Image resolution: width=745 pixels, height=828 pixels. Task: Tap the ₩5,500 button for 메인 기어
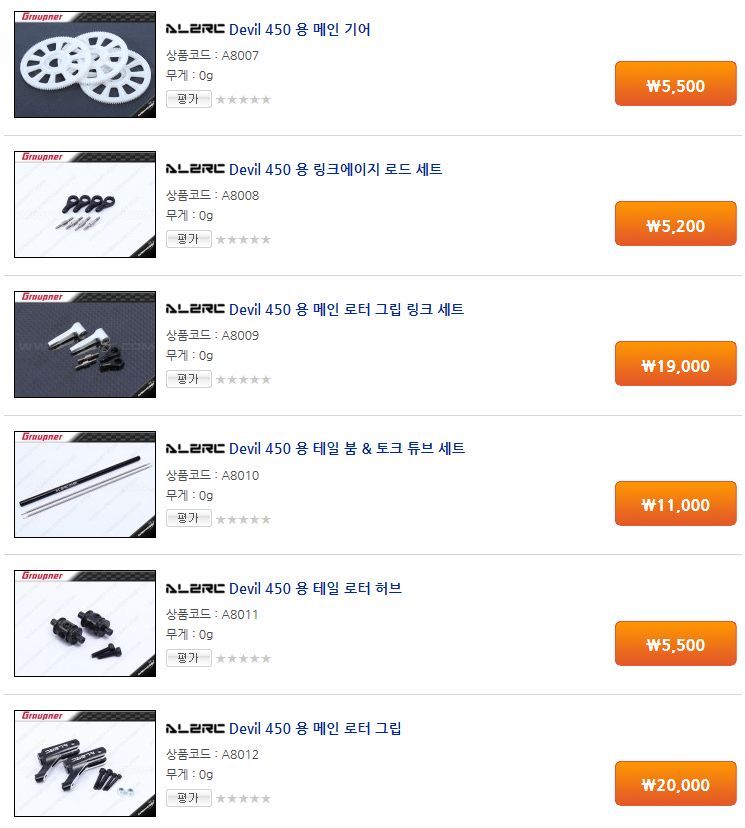coord(675,84)
